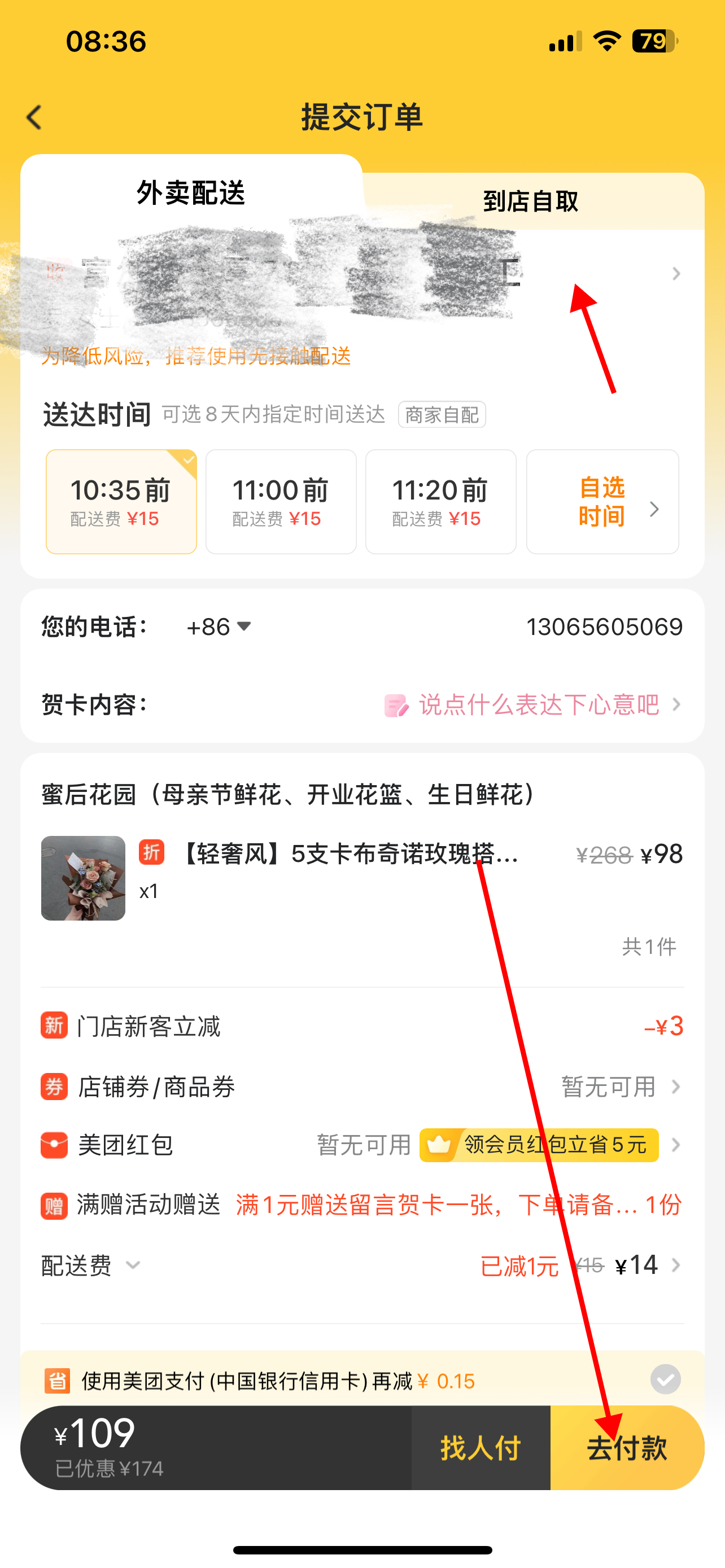Pick the 11:20前 delivery slot
The height and width of the screenshot is (1568, 725).
pos(440,502)
